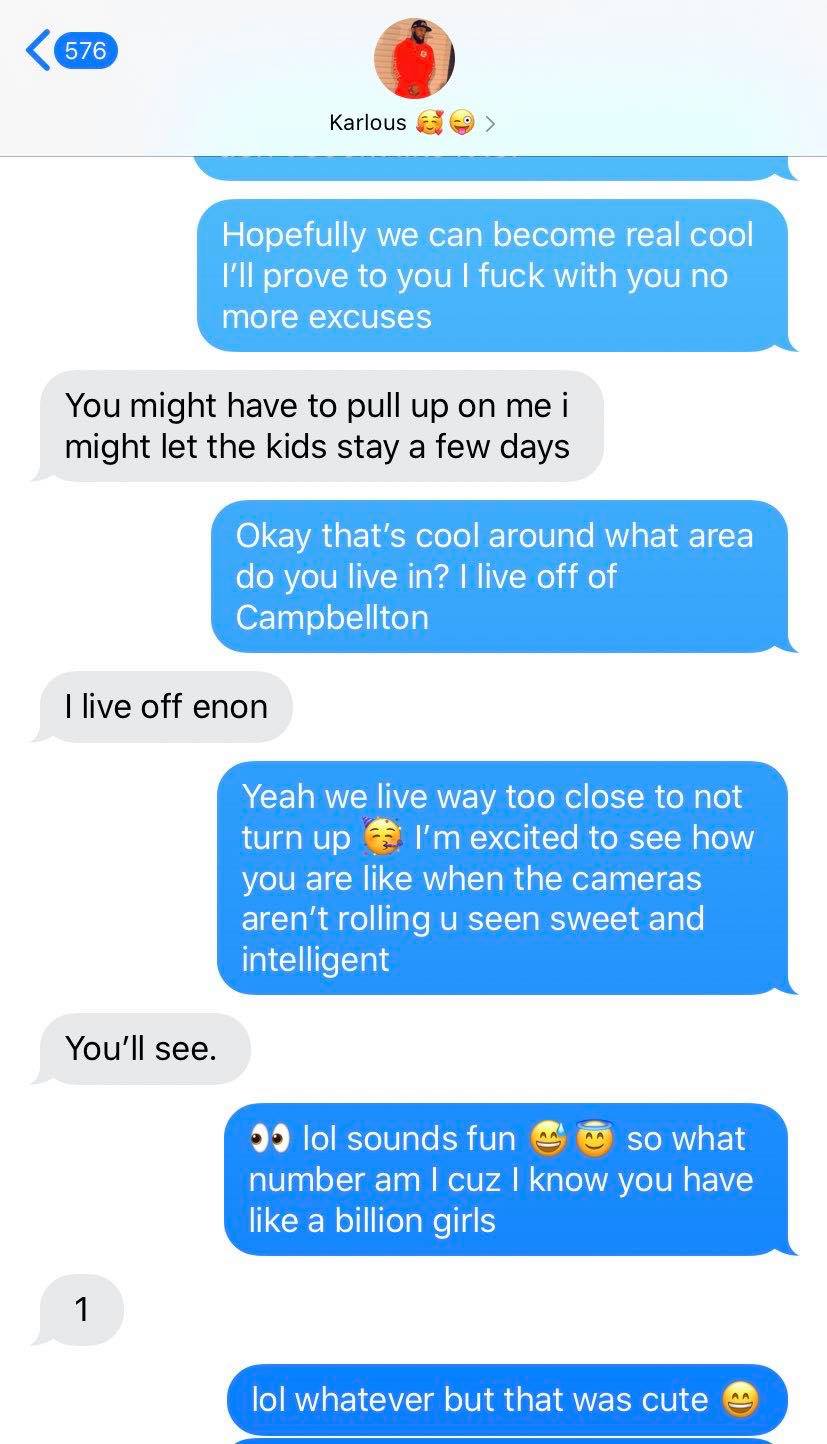Tap the Karlous profile picture

(x=414, y=58)
